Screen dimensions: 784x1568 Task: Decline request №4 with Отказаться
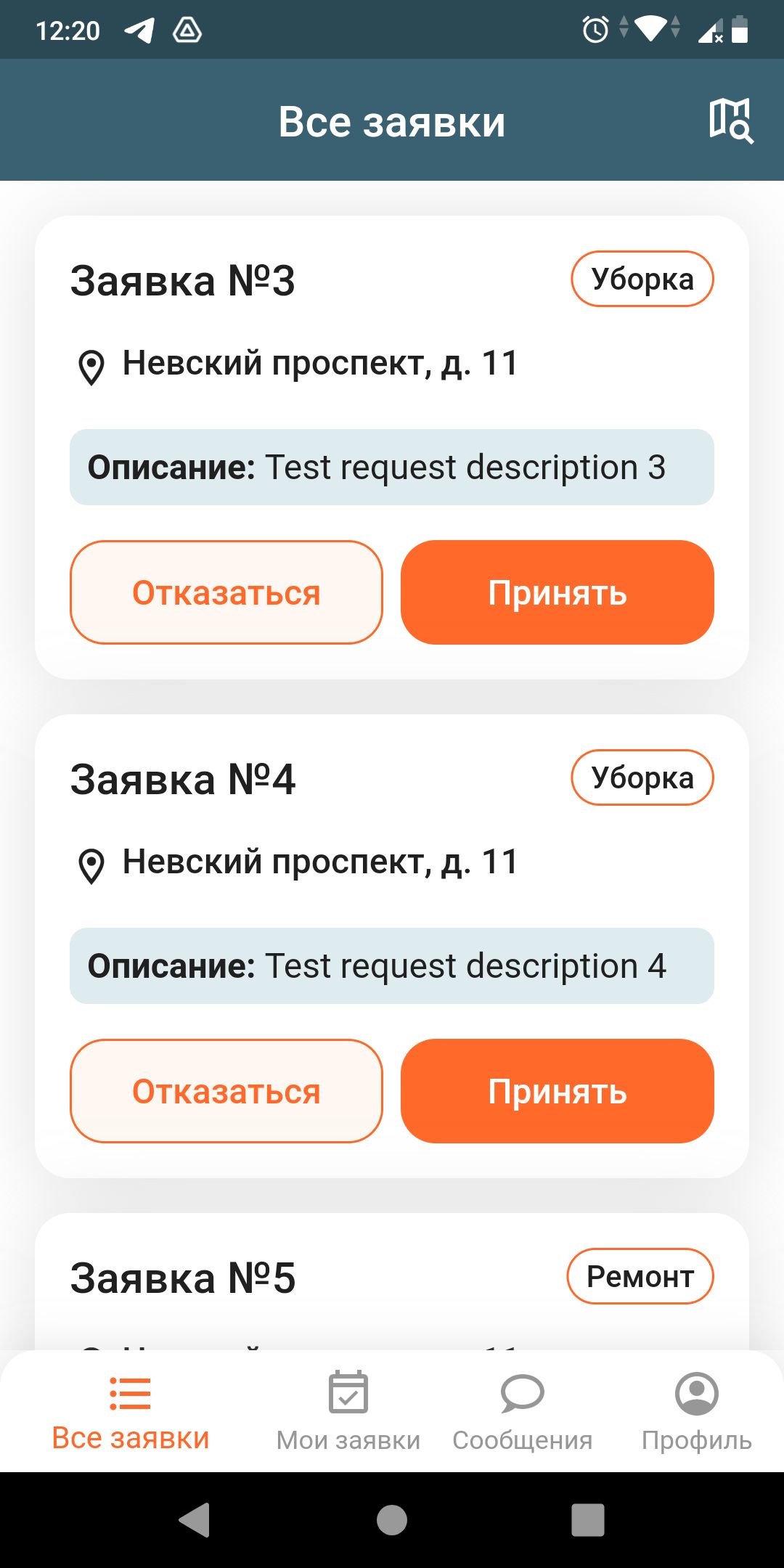click(226, 1091)
